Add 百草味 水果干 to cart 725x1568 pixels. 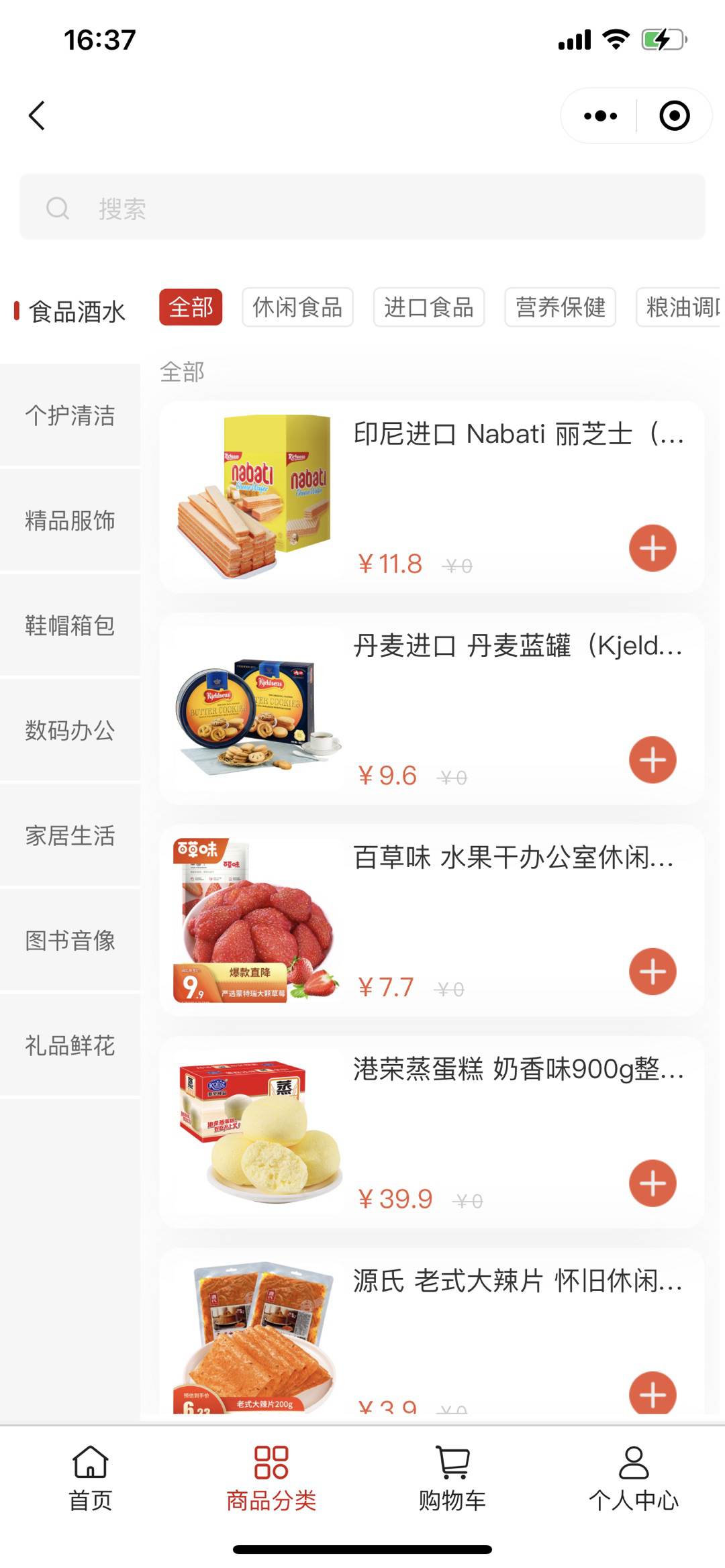[x=652, y=971]
